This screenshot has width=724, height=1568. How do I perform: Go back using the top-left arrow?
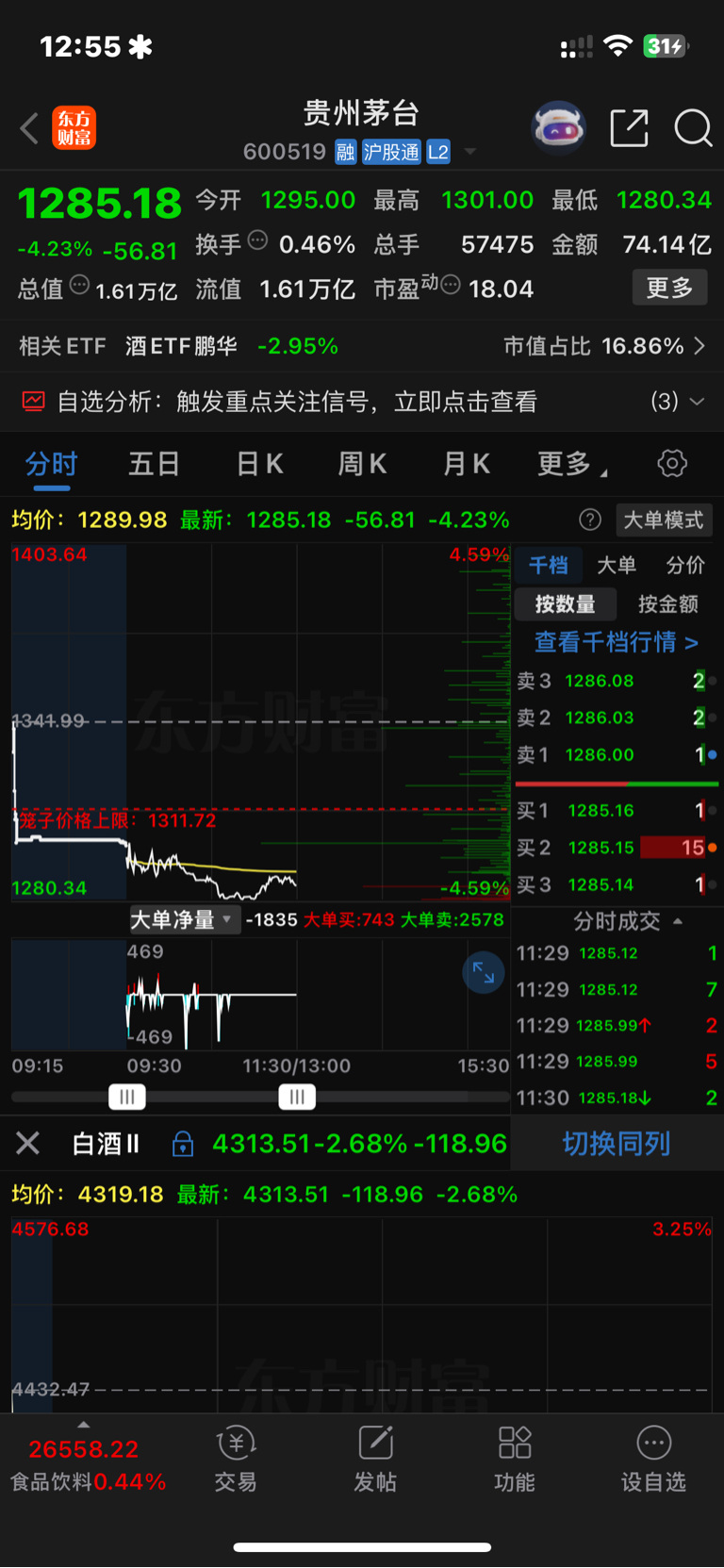pos(29,128)
